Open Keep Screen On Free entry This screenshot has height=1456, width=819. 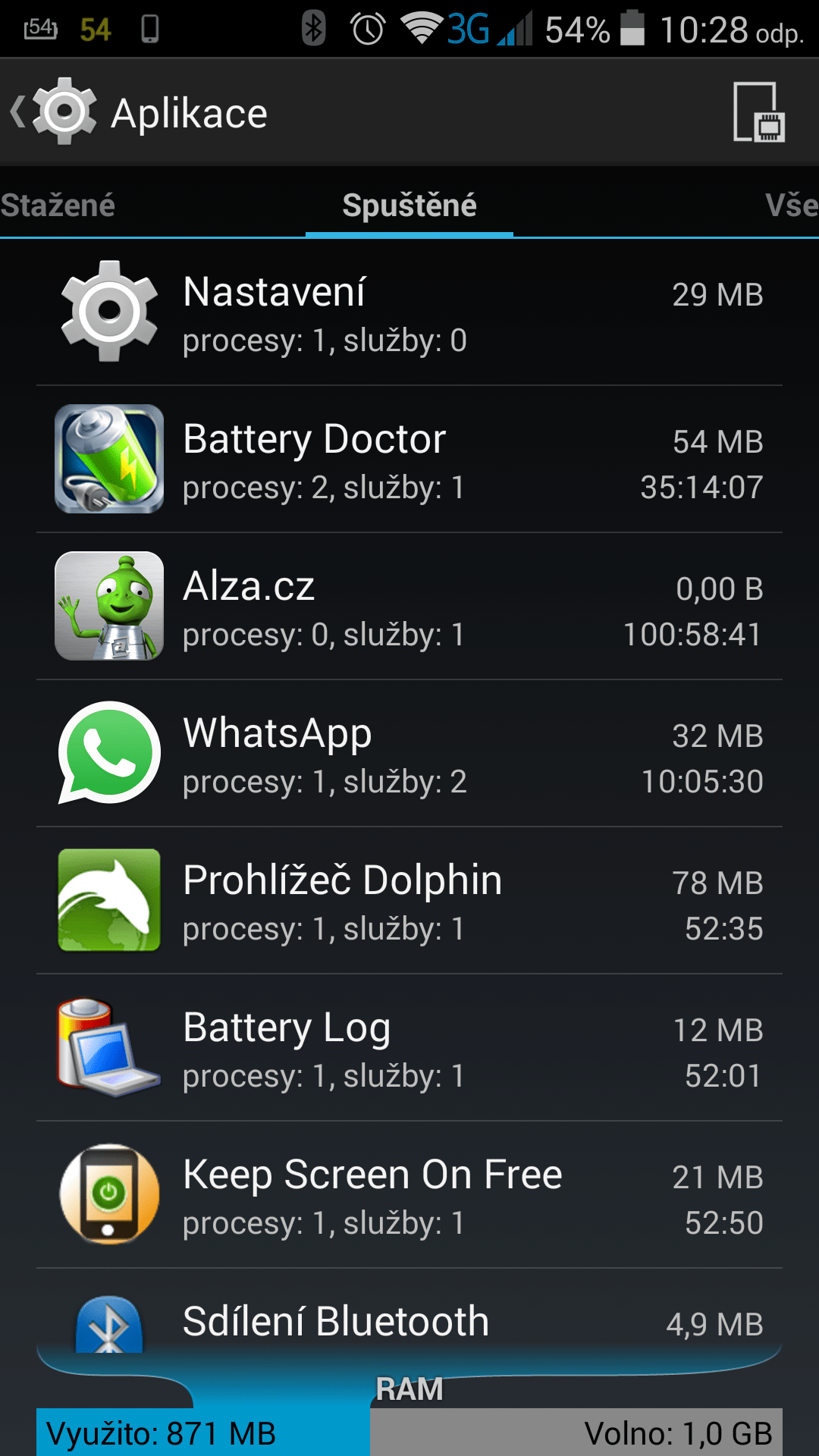[x=409, y=1194]
